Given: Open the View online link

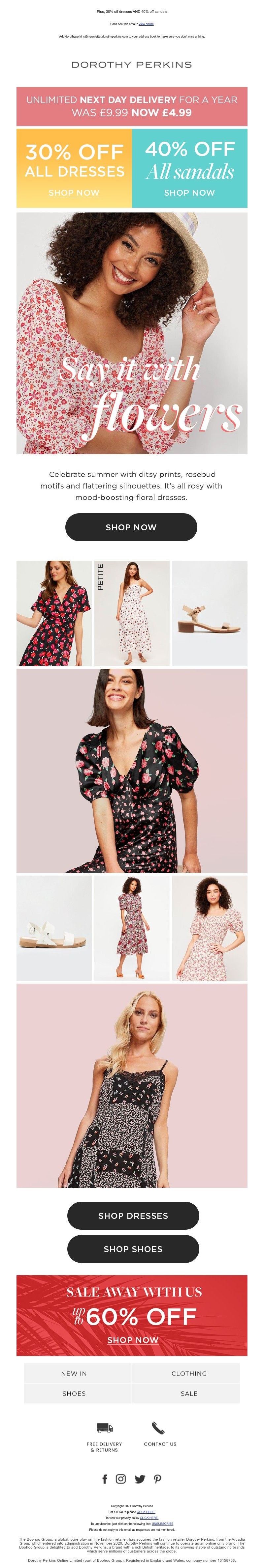Looking at the screenshot, I should pos(146,24).
